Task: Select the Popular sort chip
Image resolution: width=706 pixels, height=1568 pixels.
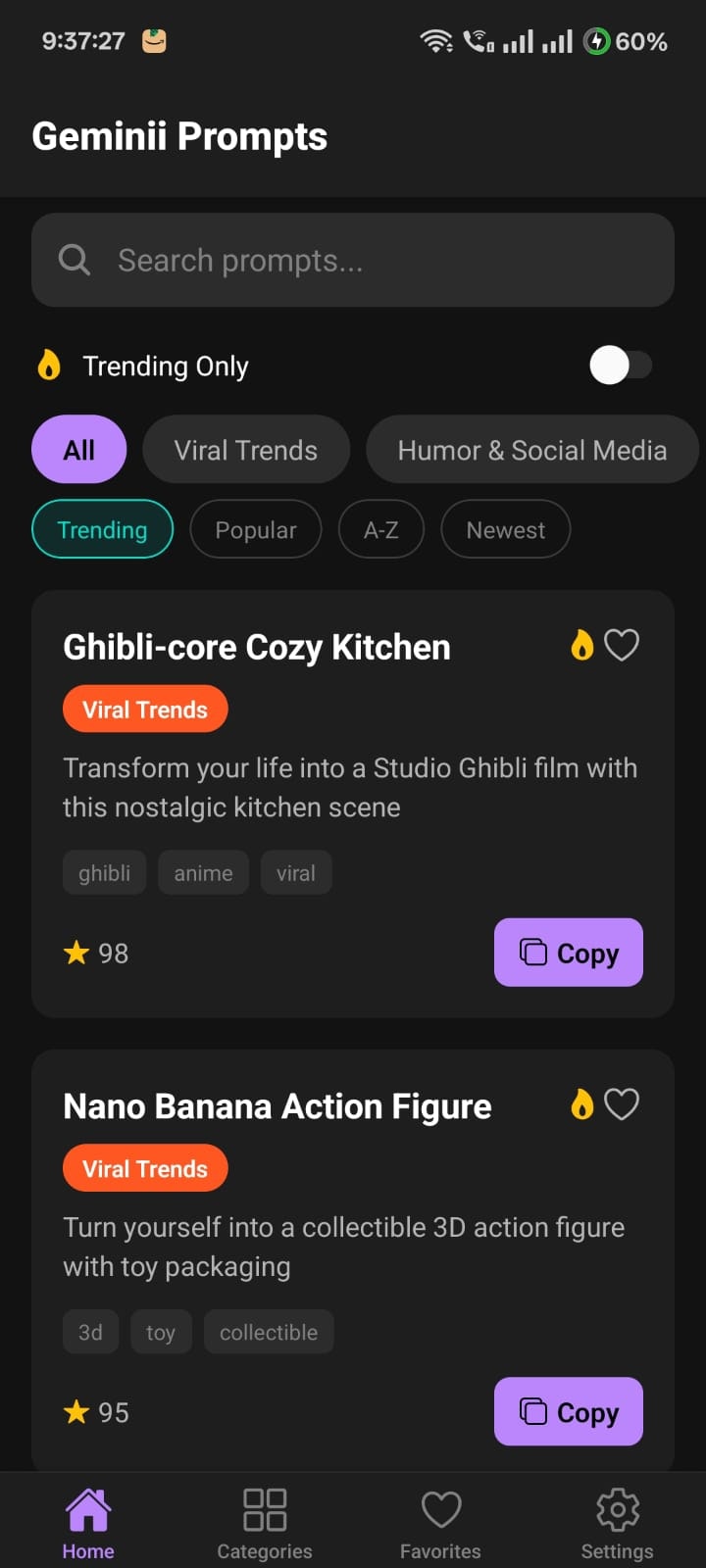Action: 255,529
